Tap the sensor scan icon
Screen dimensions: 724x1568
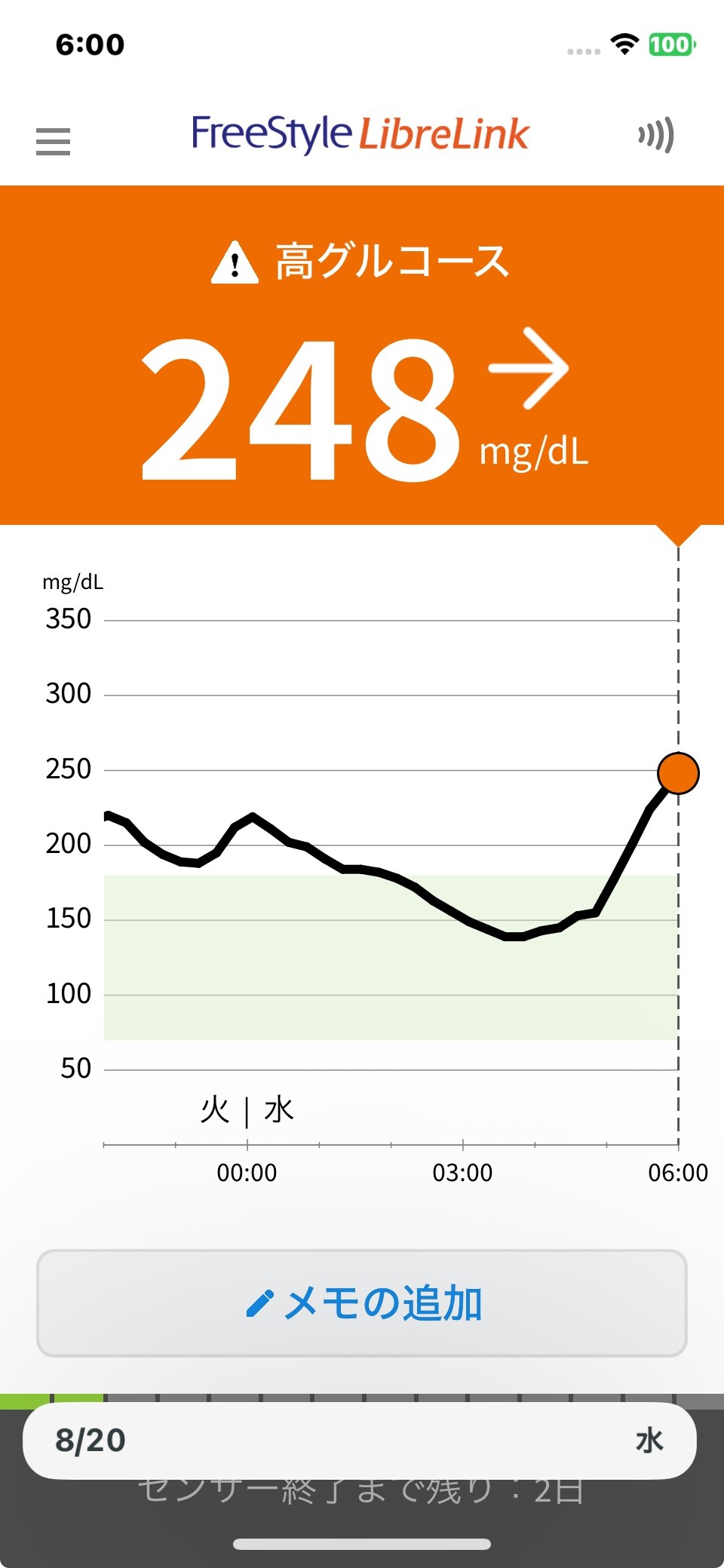click(655, 136)
